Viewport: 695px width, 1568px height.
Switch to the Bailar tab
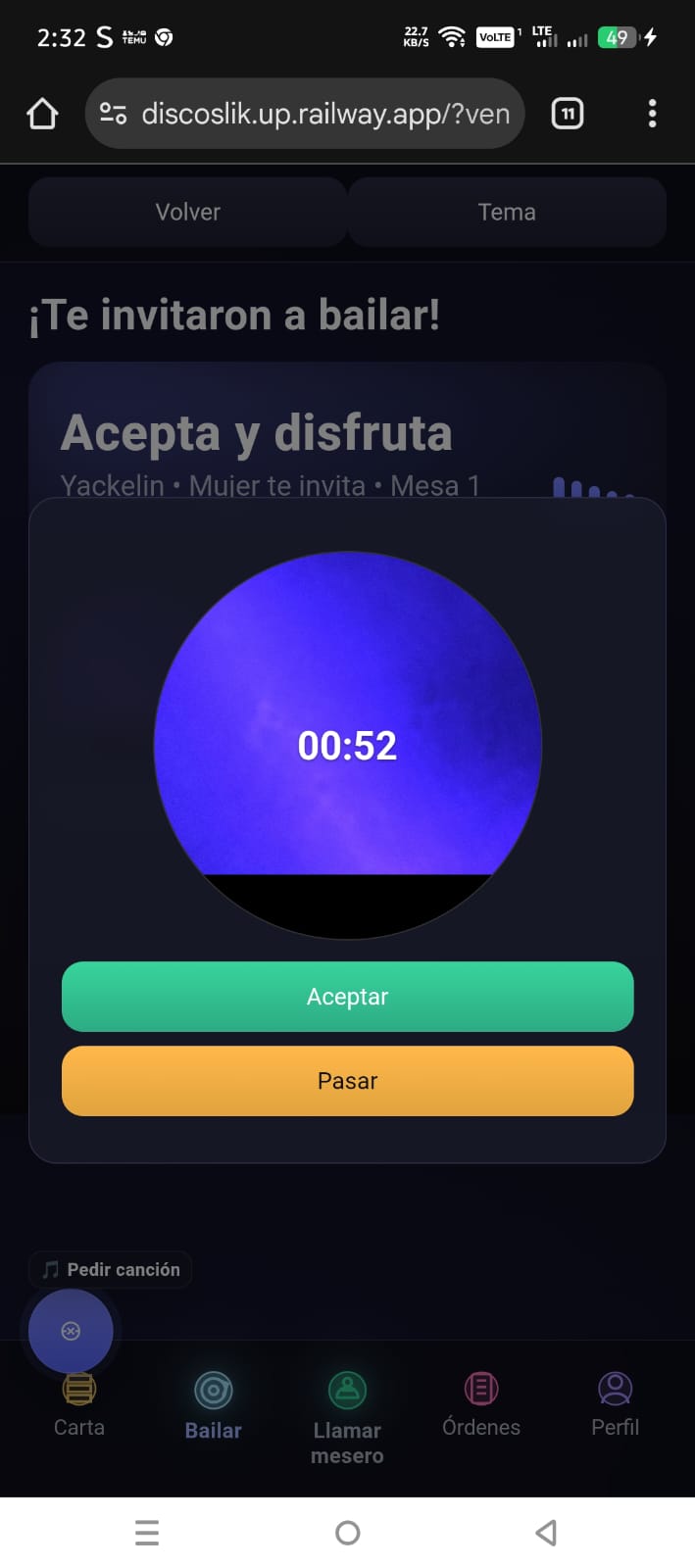tap(213, 1407)
